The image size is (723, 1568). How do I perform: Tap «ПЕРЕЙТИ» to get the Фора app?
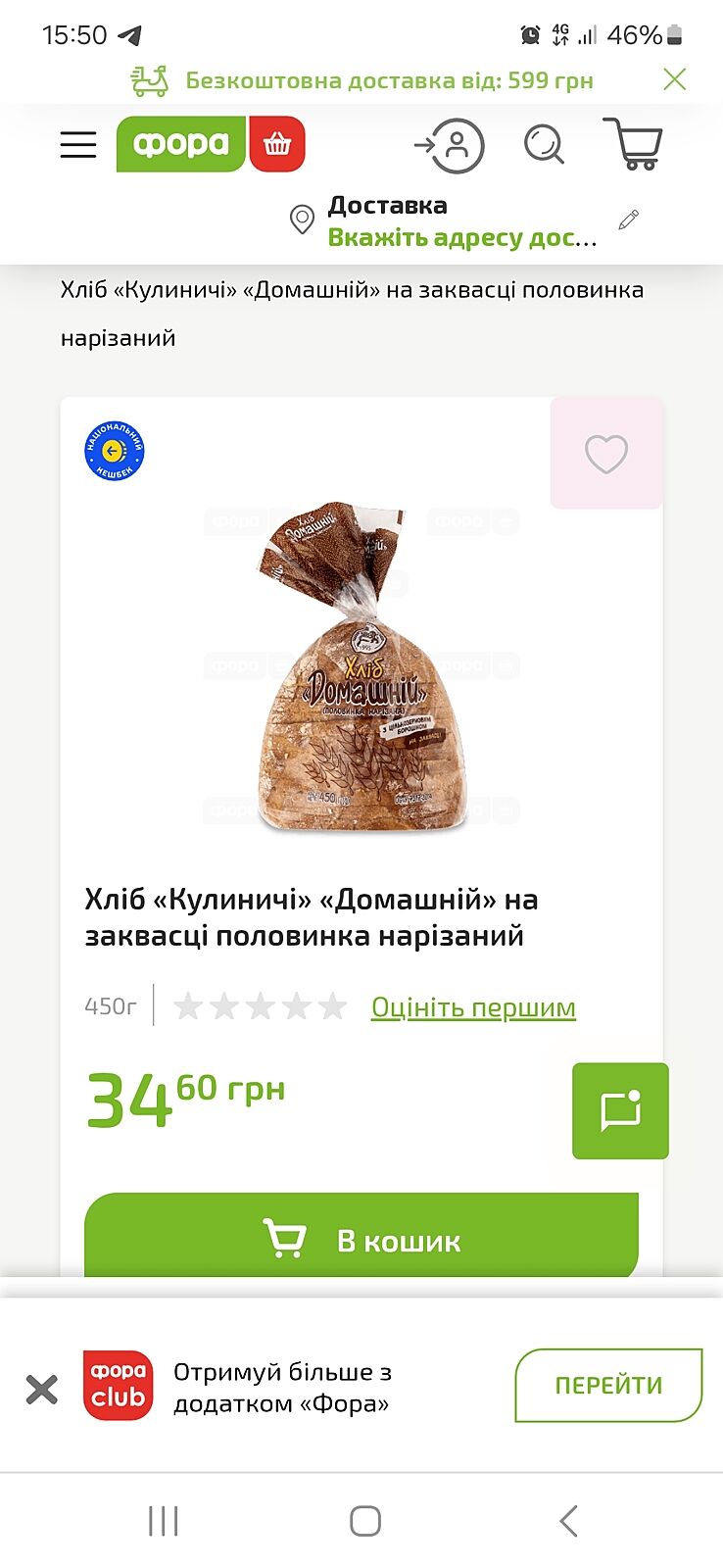pyautogui.click(x=608, y=1386)
